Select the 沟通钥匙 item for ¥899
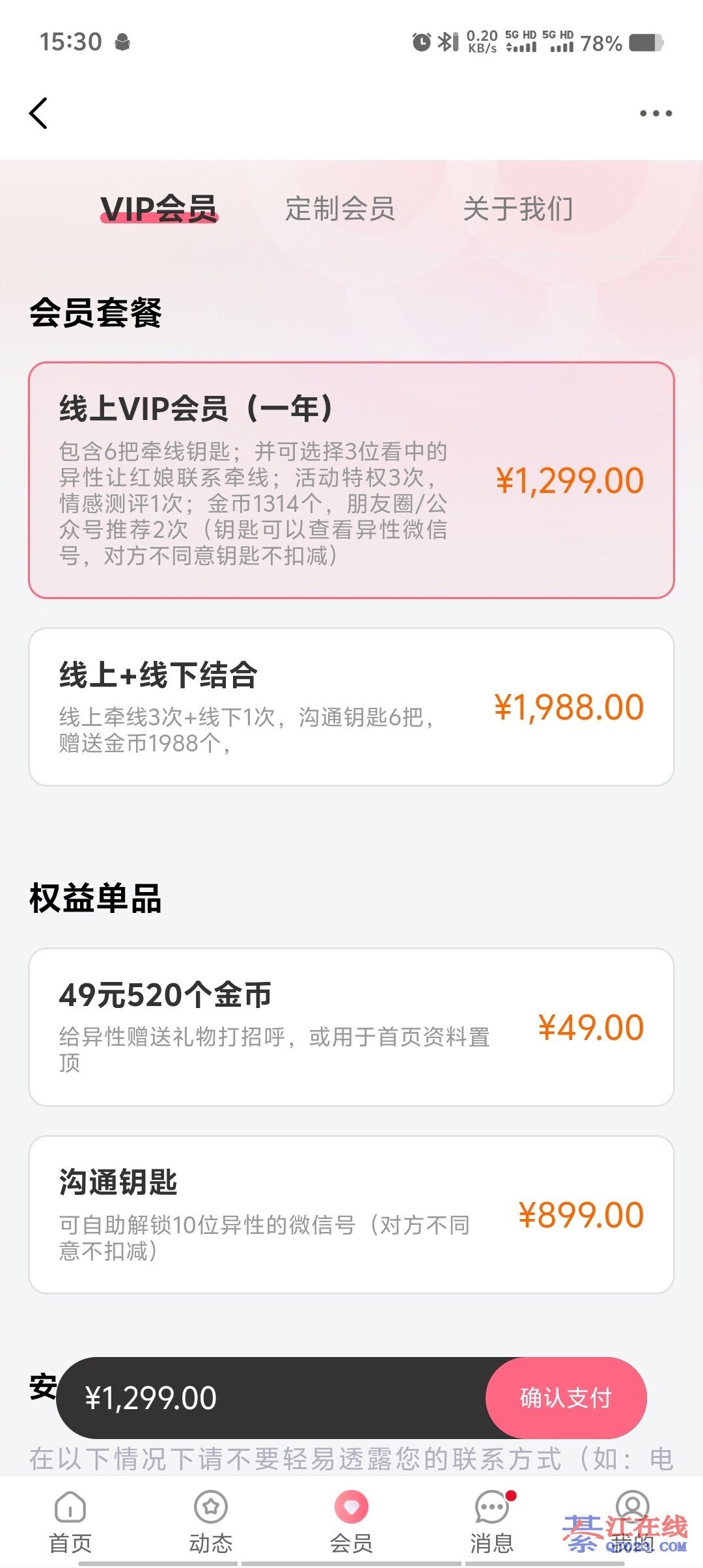 tap(351, 1214)
